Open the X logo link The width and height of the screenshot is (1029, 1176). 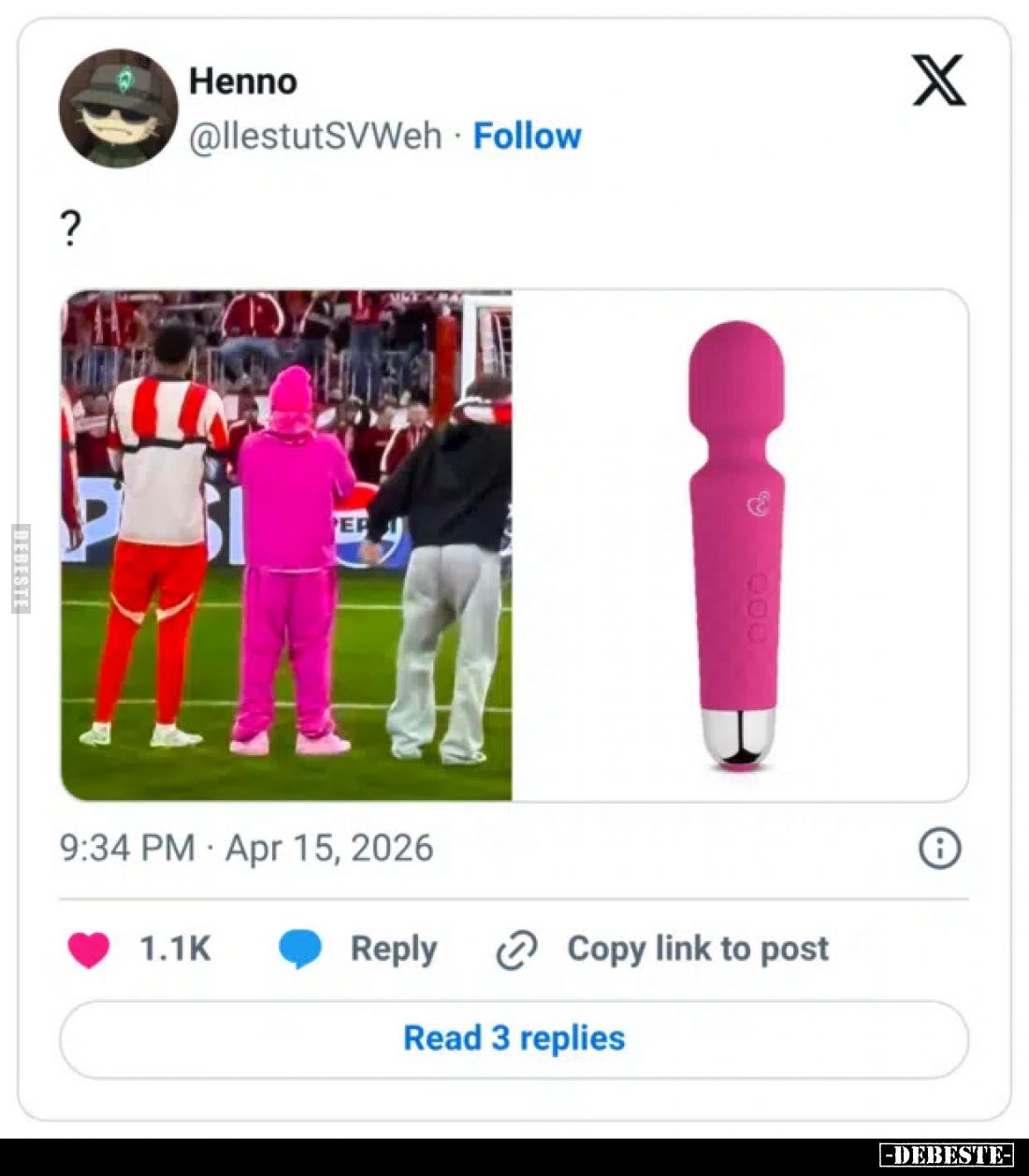pyautogui.click(x=938, y=80)
